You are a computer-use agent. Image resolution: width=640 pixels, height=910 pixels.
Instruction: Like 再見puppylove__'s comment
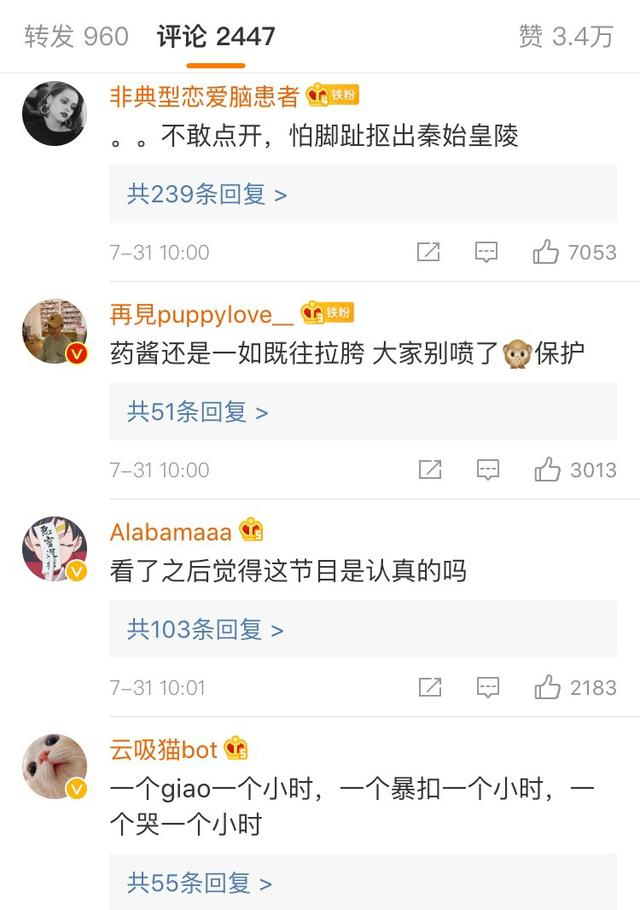click(x=546, y=470)
